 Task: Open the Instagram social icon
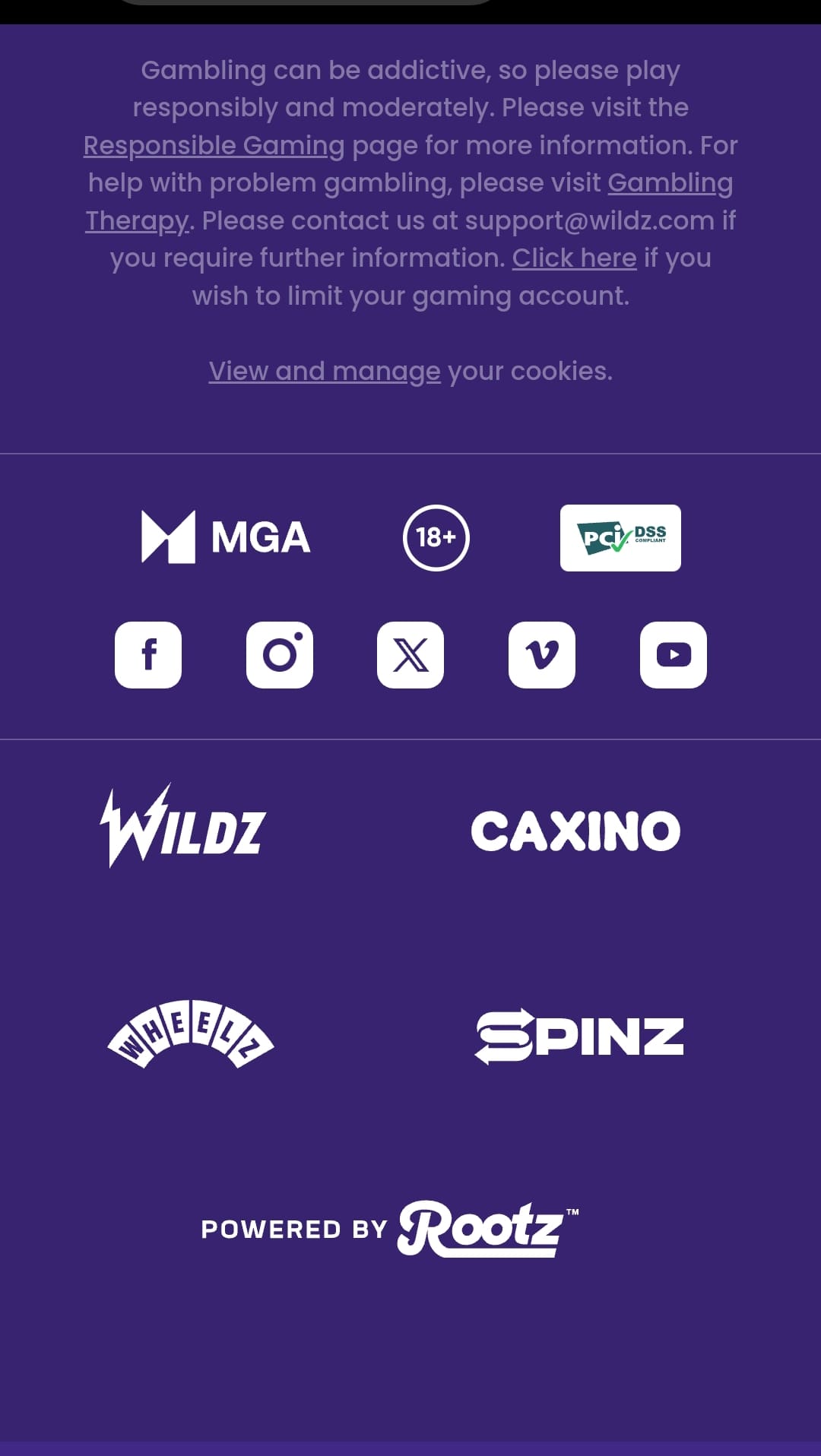coord(280,655)
